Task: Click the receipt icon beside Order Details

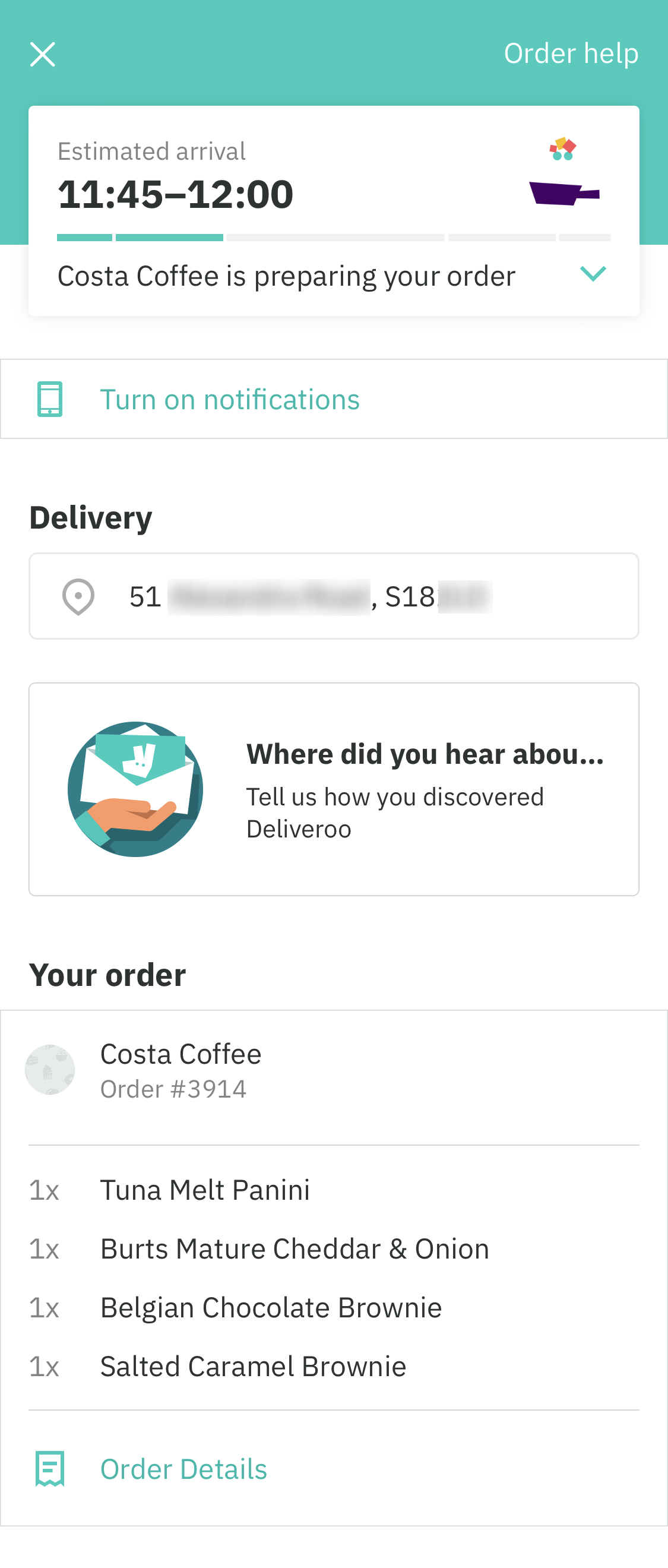Action: tap(50, 1470)
